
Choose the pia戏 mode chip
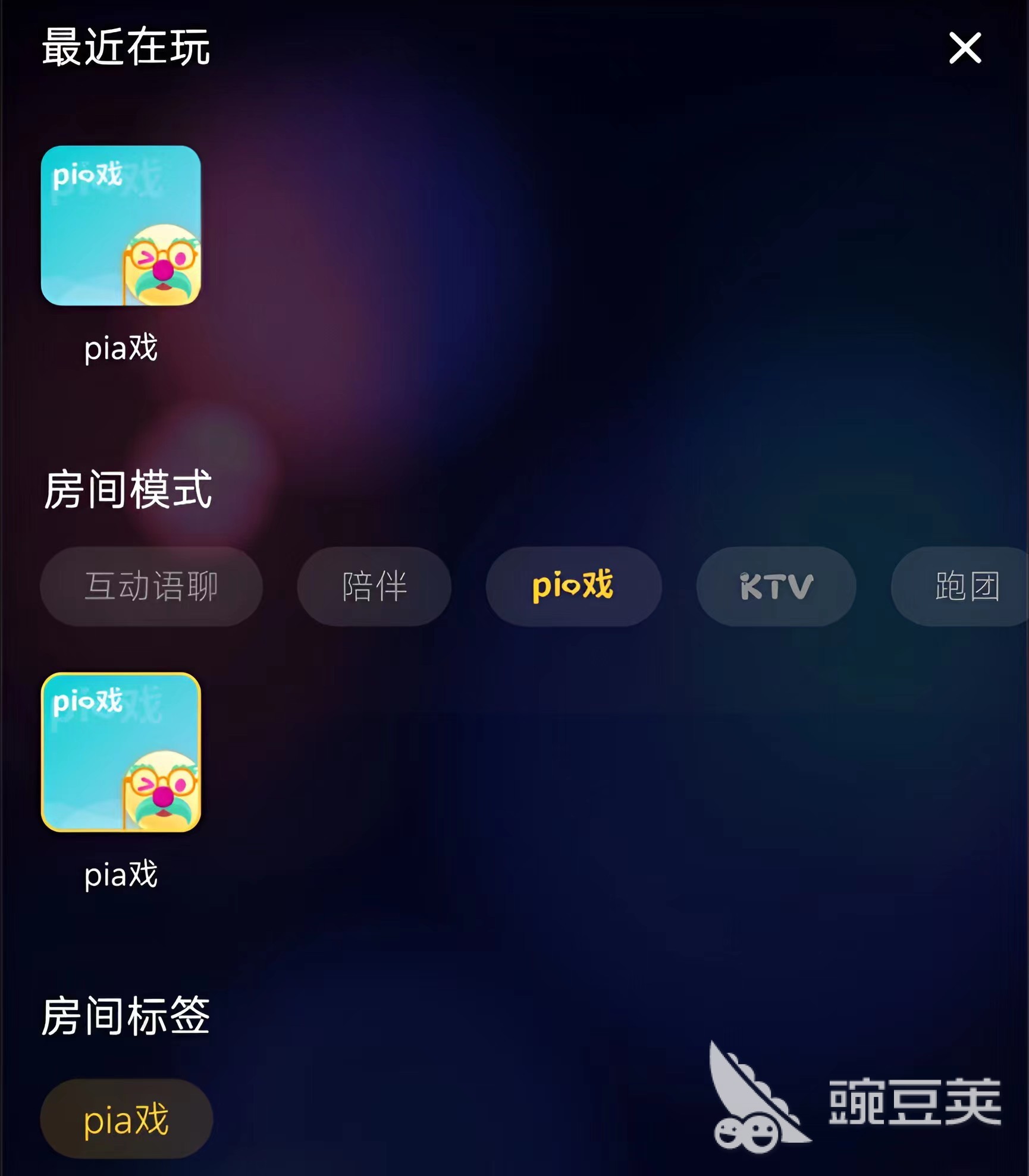[x=573, y=586]
